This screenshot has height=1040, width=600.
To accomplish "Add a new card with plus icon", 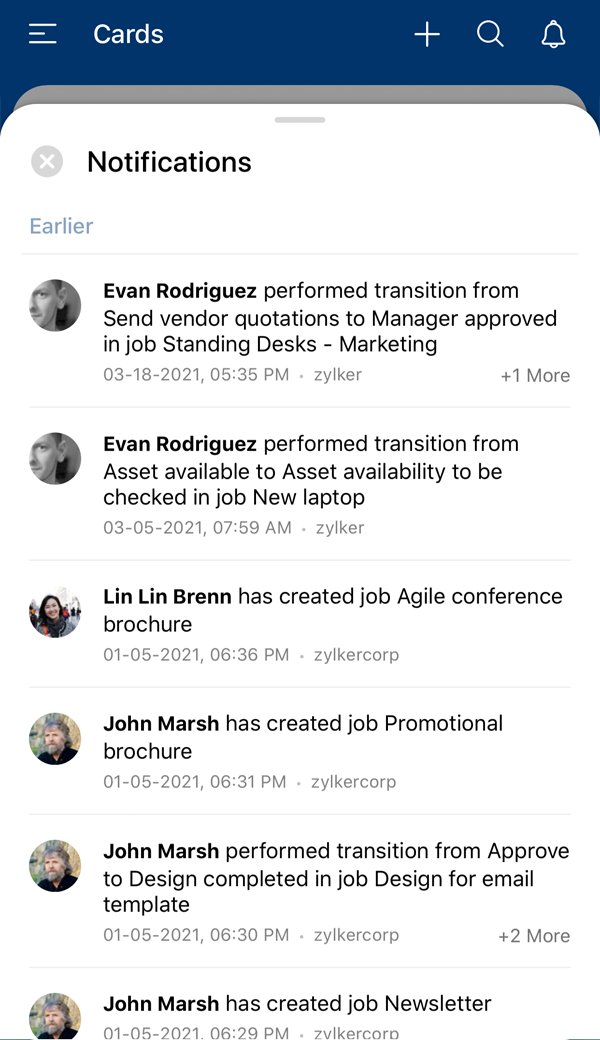I will (427, 35).
